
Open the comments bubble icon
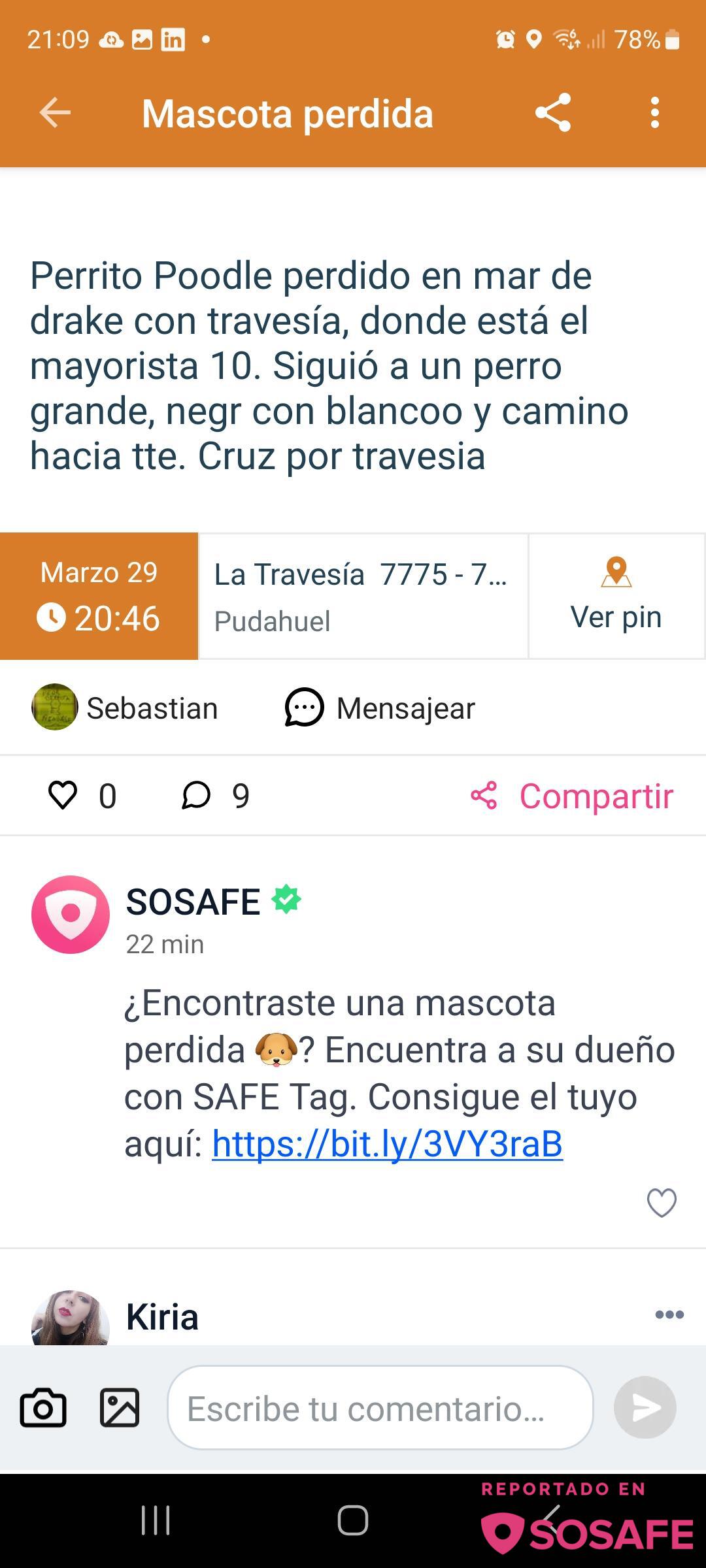pos(196,796)
